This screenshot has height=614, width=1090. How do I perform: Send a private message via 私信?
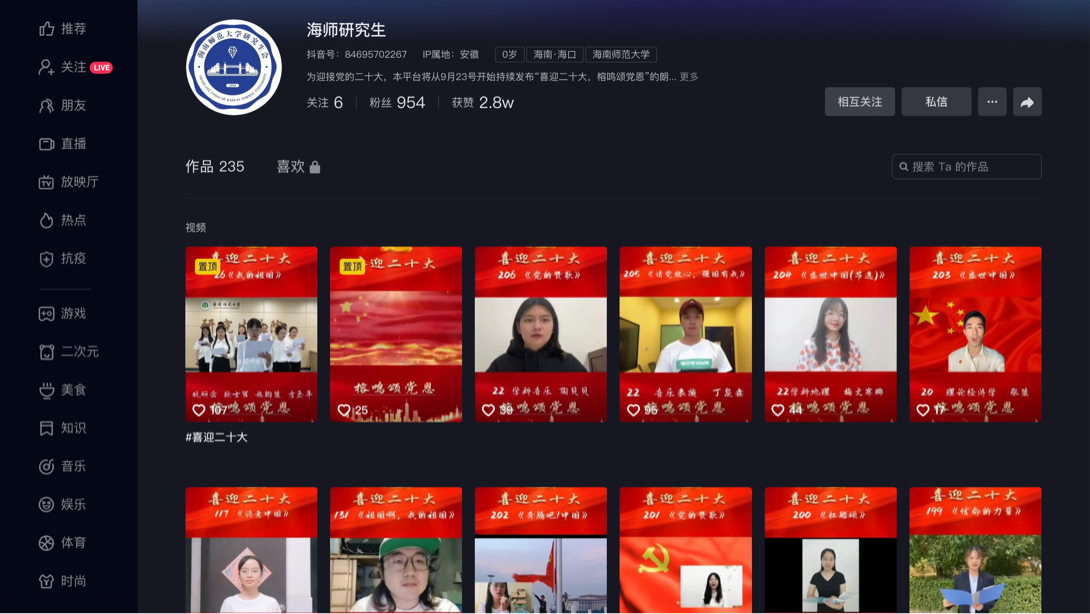935,102
